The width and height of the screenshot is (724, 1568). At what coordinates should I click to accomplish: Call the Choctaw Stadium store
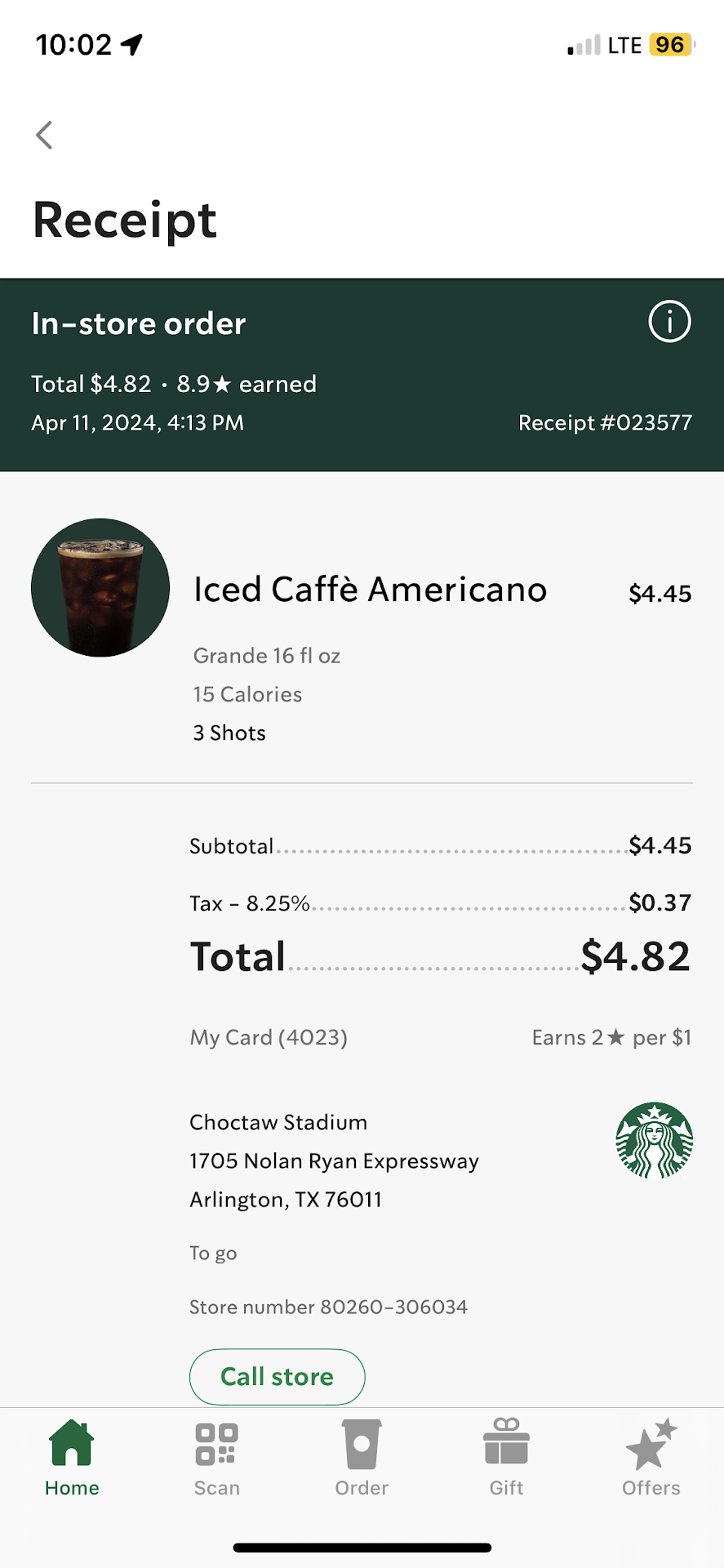click(x=277, y=1377)
